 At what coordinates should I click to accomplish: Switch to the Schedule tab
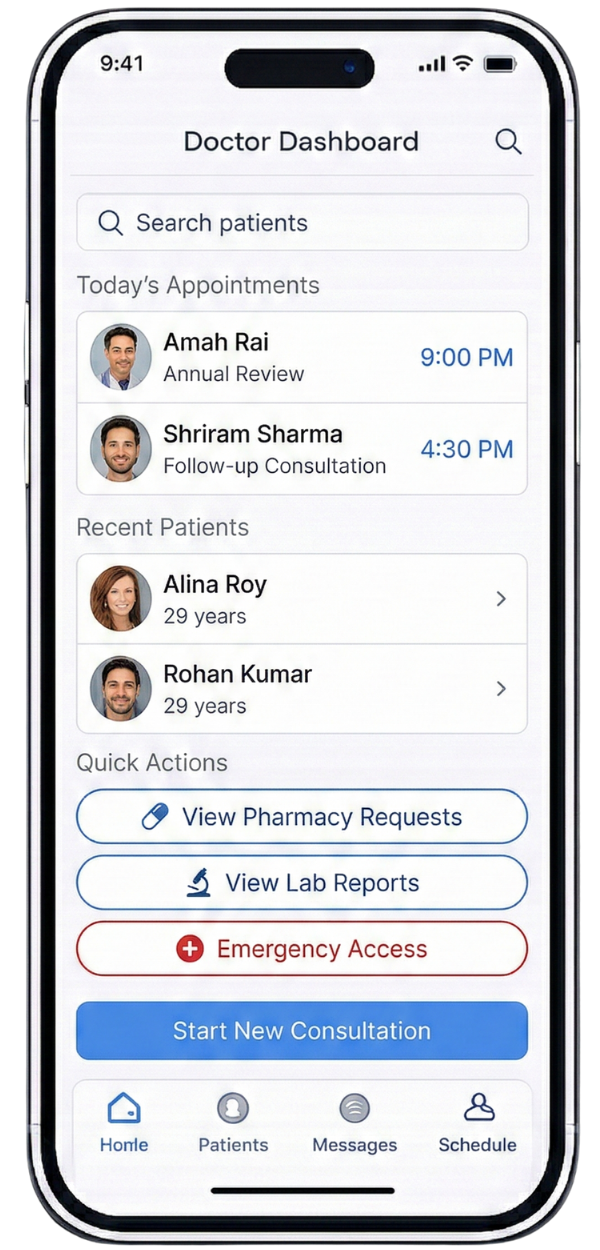click(477, 1123)
